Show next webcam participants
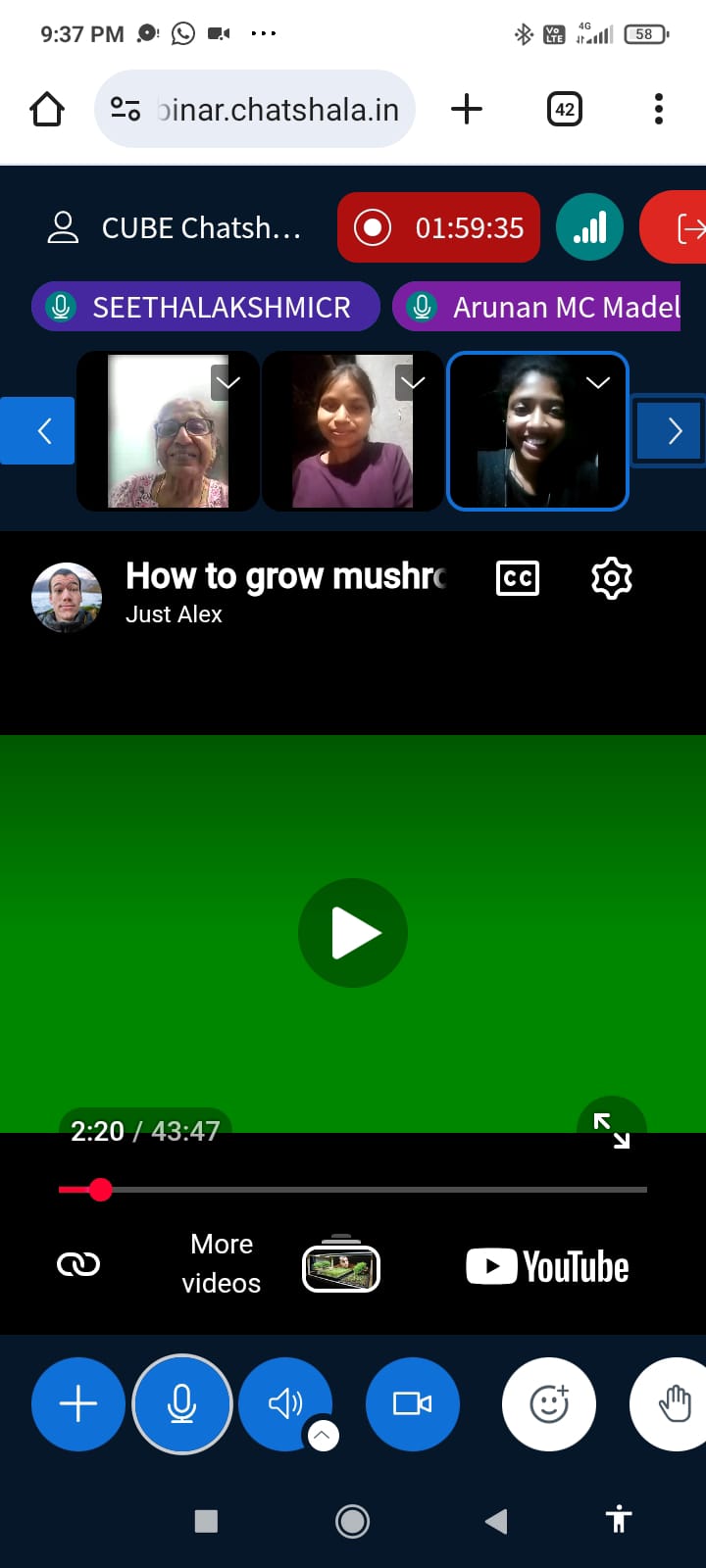 [x=673, y=431]
